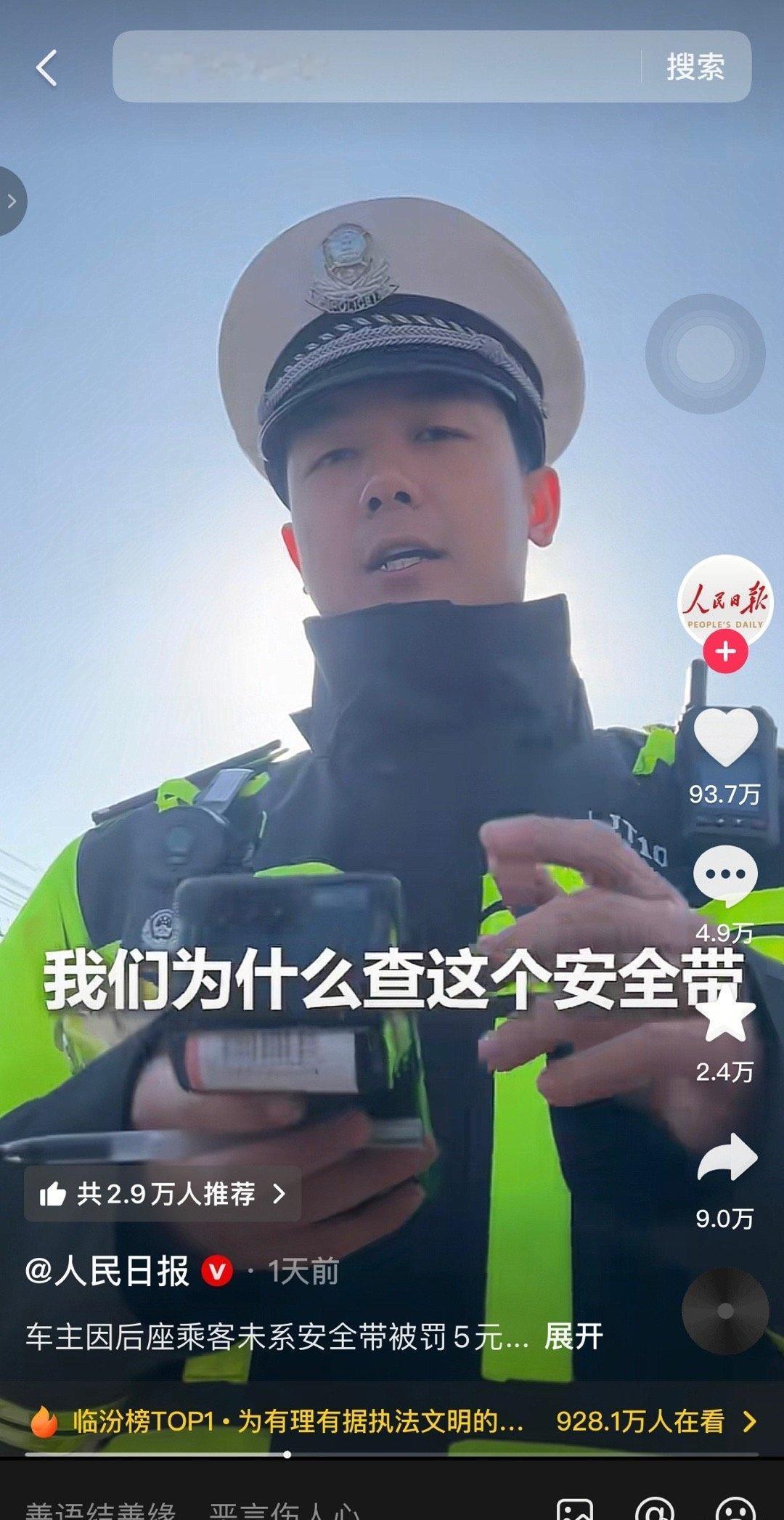Image resolution: width=784 pixels, height=1520 pixels.
Task: Tap the left-edge chevron to reveal side panel
Action: (x=13, y=202)
